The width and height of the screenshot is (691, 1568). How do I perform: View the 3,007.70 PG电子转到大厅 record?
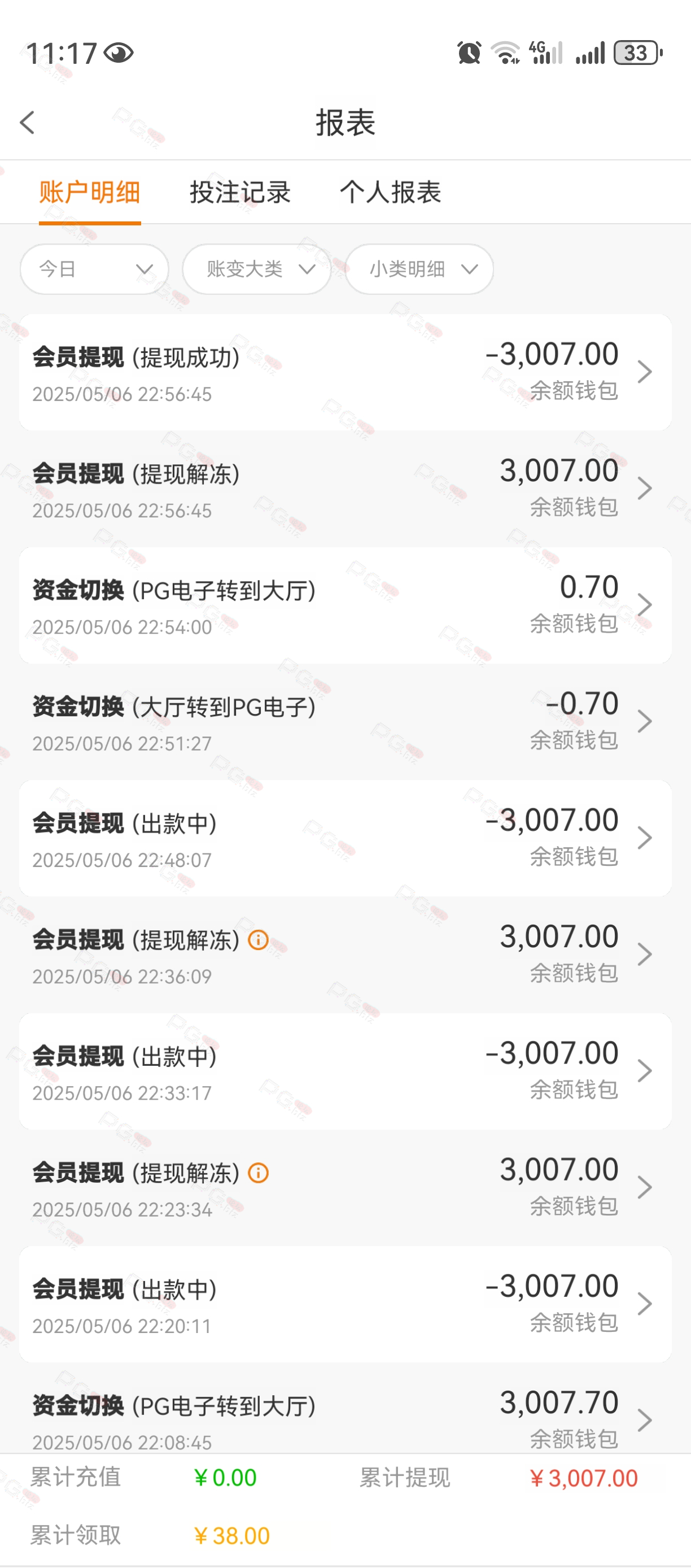(x=345, y=1409)
